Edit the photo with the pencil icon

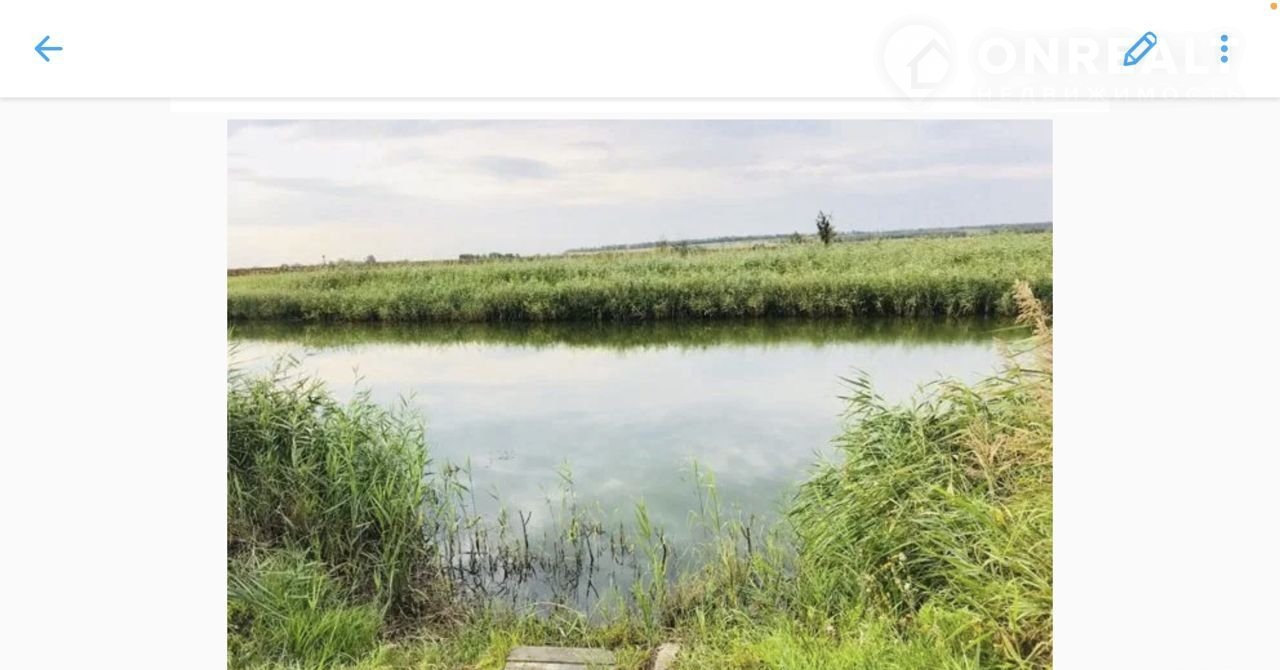point(1139,49)
